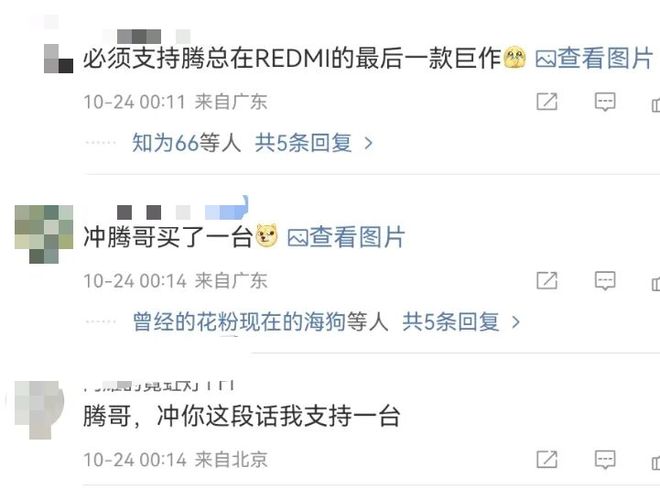Expand 共5条回复 under 曾经的花粉现在的海狗等人
Viewport: 660px width, 500px height.
[x=461, y=322]
